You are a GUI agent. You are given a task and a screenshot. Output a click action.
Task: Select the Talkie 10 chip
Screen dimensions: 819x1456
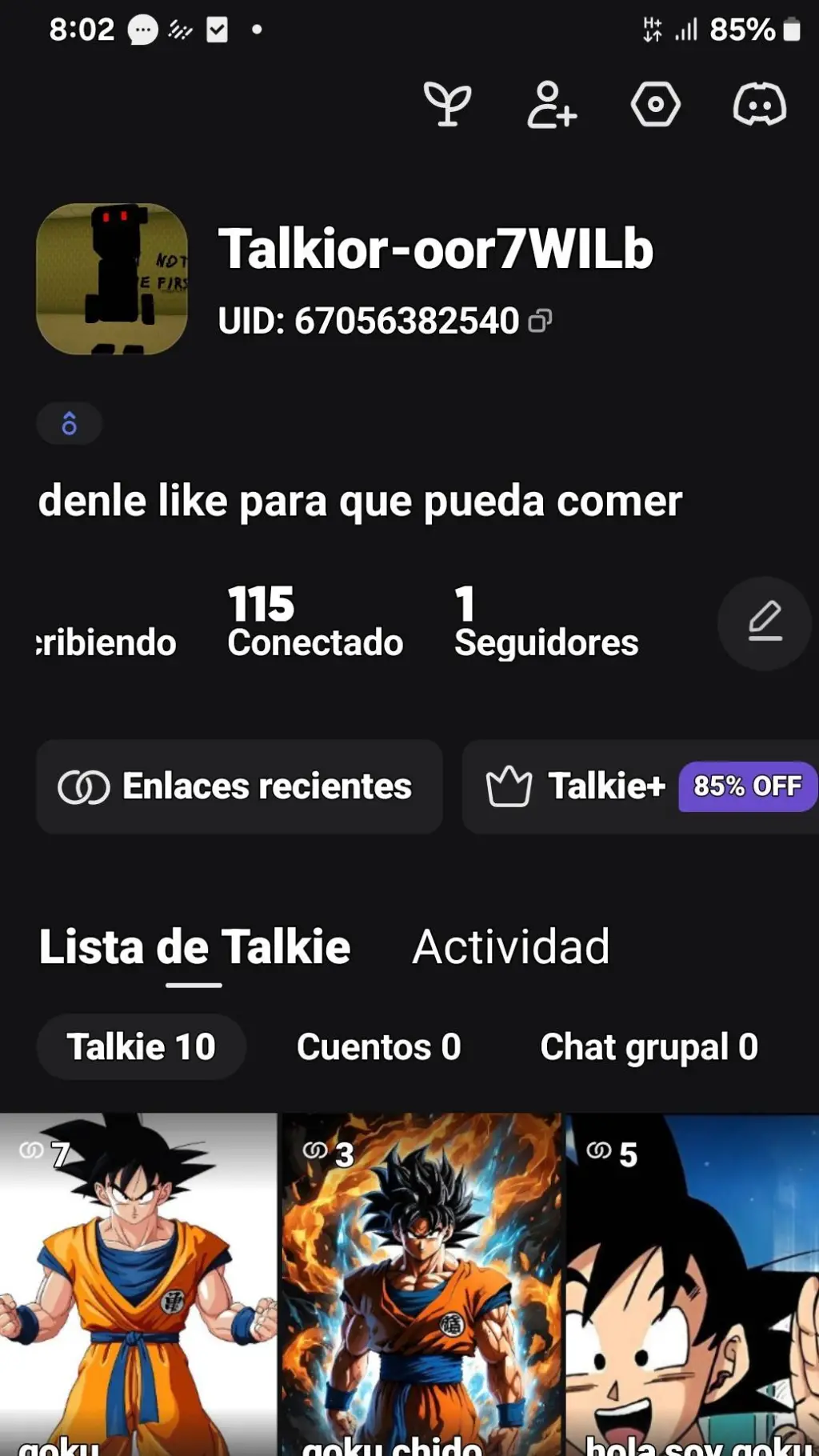pyautogui.click(x=141, y=1046)
